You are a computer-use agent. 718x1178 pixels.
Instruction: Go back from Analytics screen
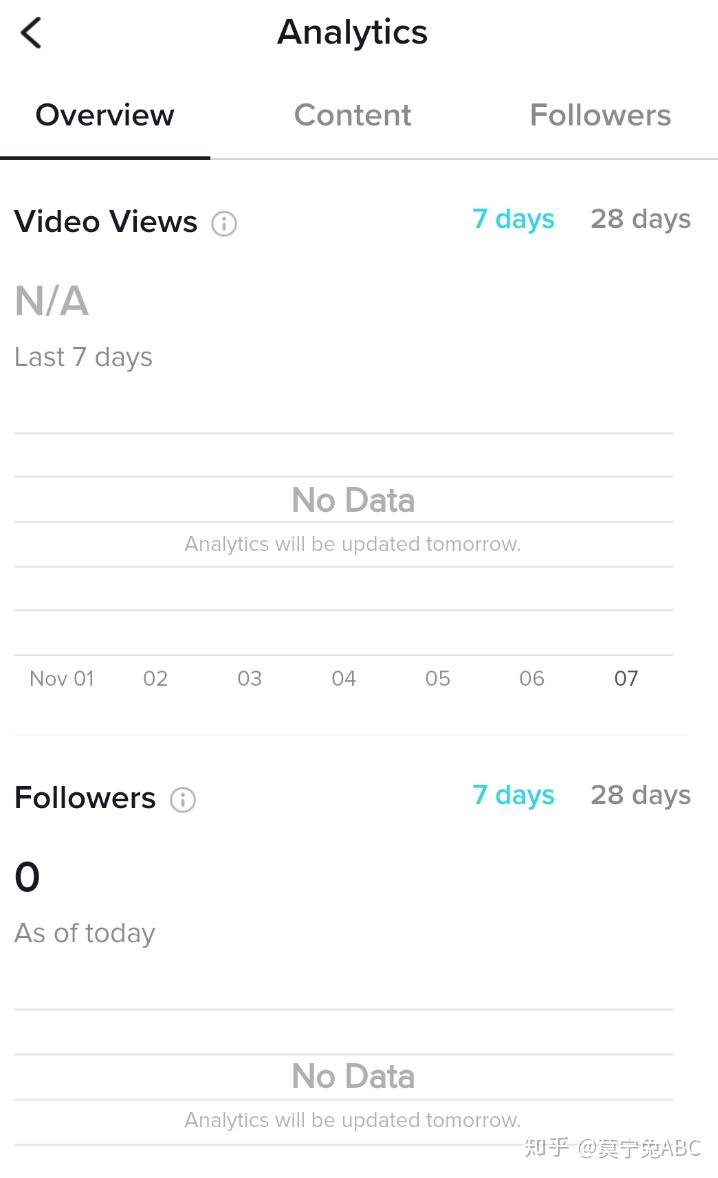(32, 33)
